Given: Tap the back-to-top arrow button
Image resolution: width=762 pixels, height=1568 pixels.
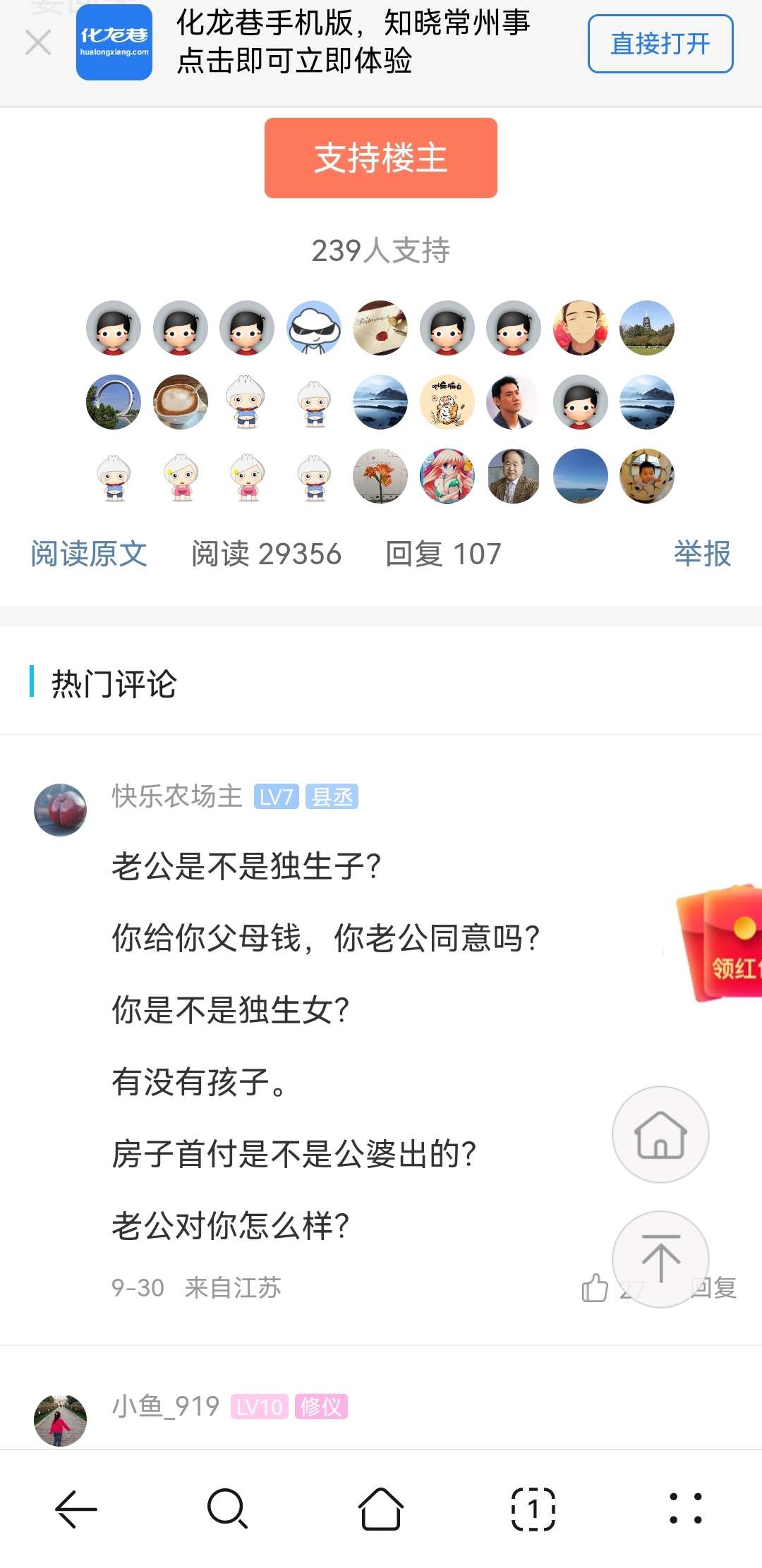Looking at the screenshot, I should pyautogui.click(x=660, y=1259).
